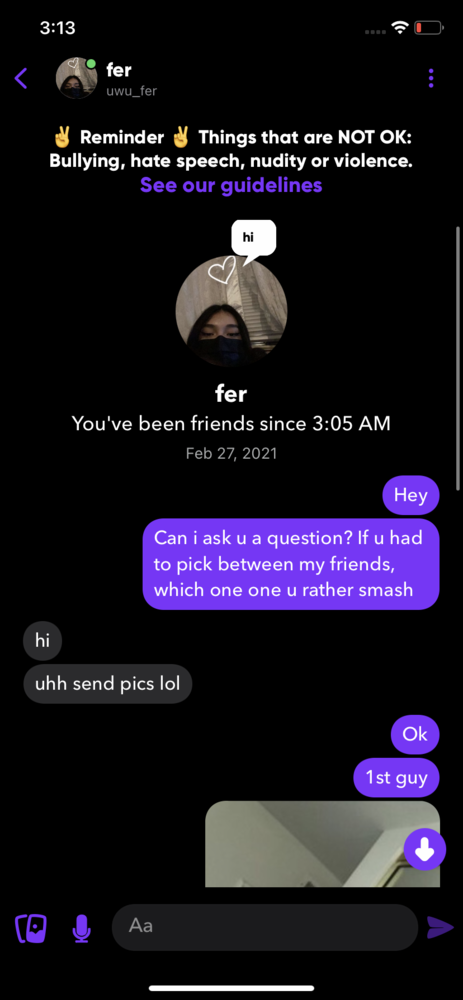Open fer's large profile picture
The height and width of the screenshot is (1000, 463).
pos(232,311)
